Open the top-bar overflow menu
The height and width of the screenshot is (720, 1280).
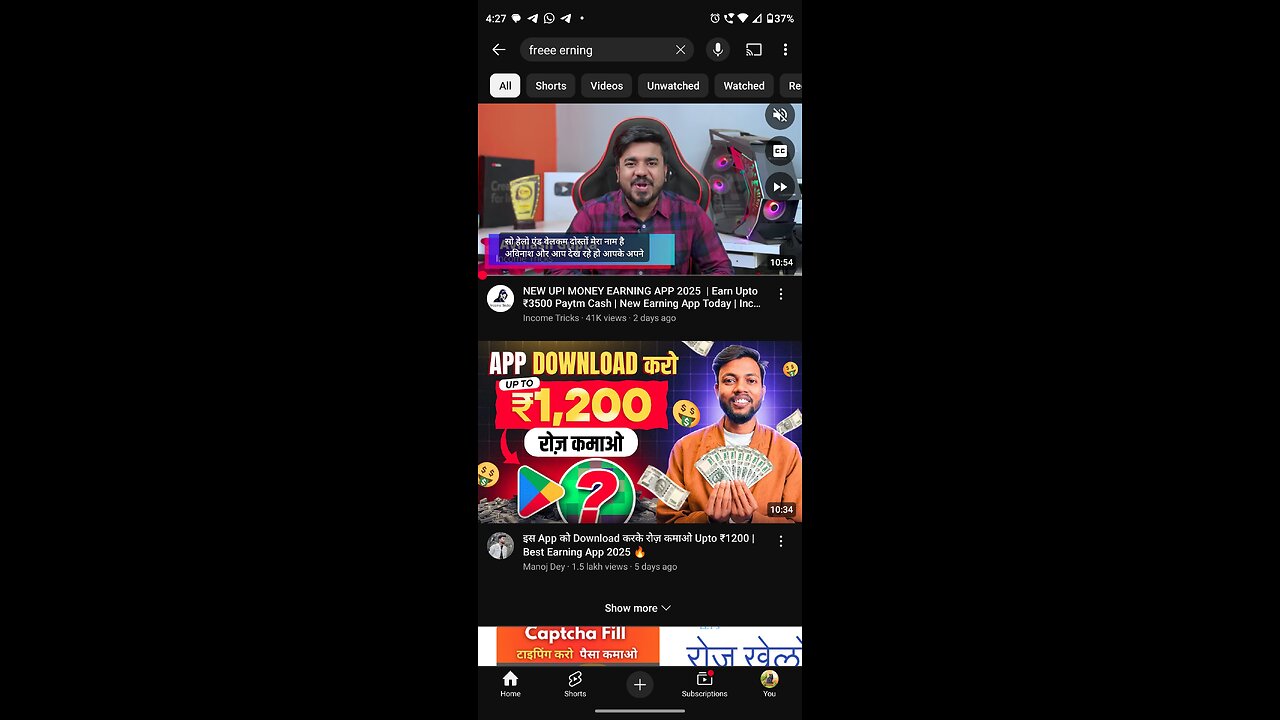click(x=785, y=50)
